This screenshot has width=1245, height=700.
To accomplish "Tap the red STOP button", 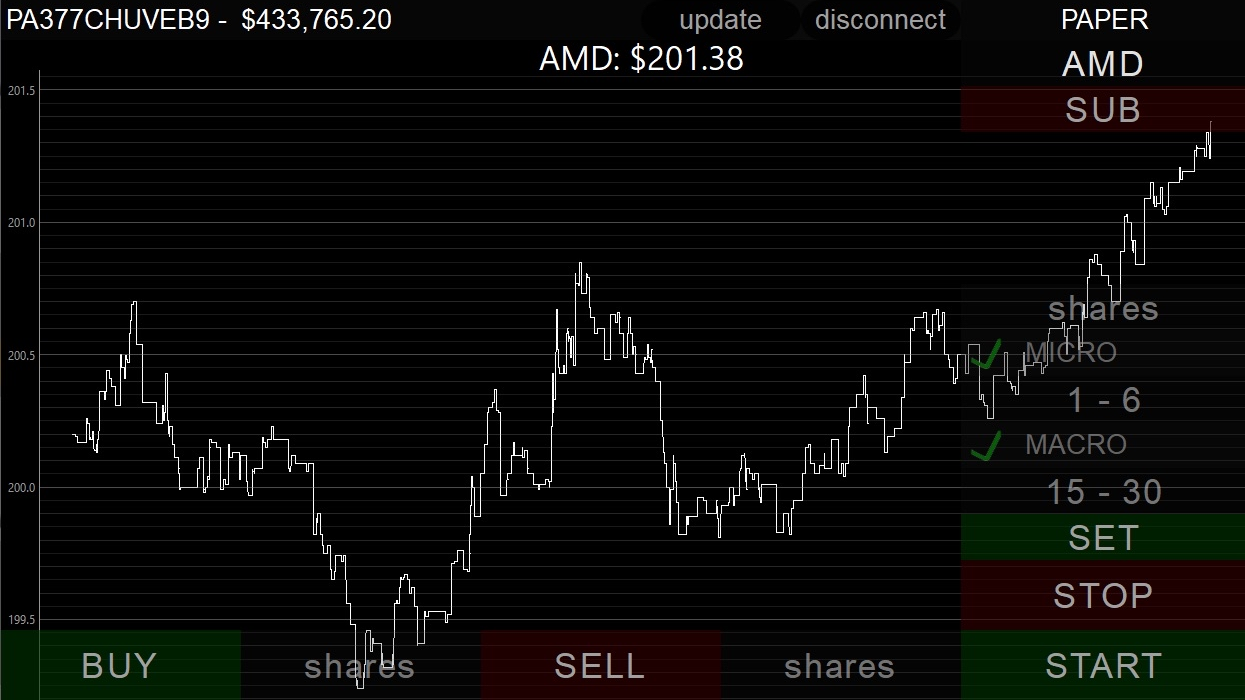I will tap(1102, 595).
